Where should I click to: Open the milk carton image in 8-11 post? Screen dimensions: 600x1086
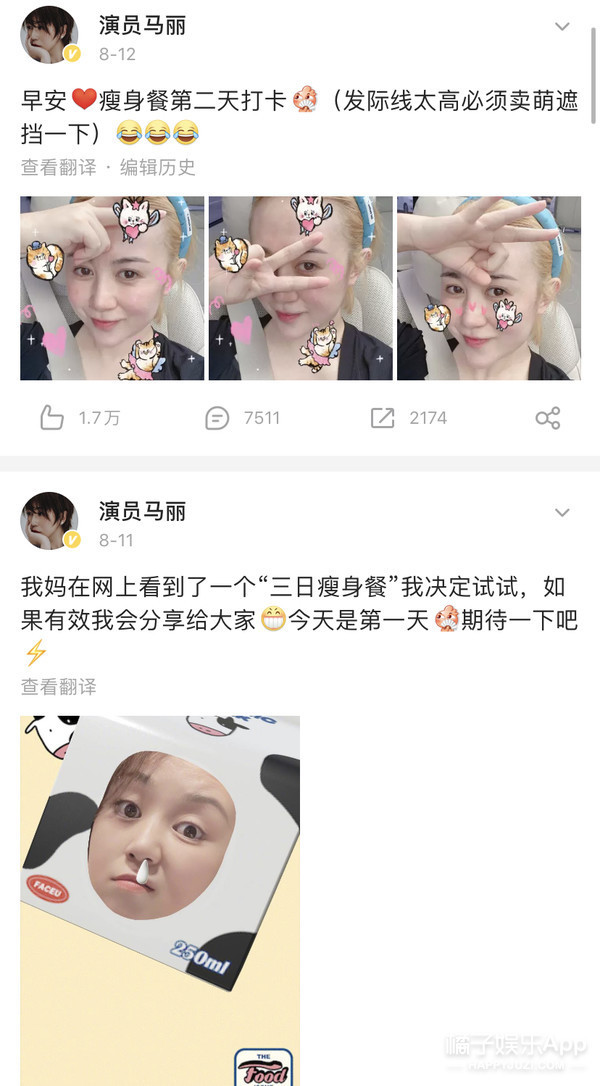[160, 900]
